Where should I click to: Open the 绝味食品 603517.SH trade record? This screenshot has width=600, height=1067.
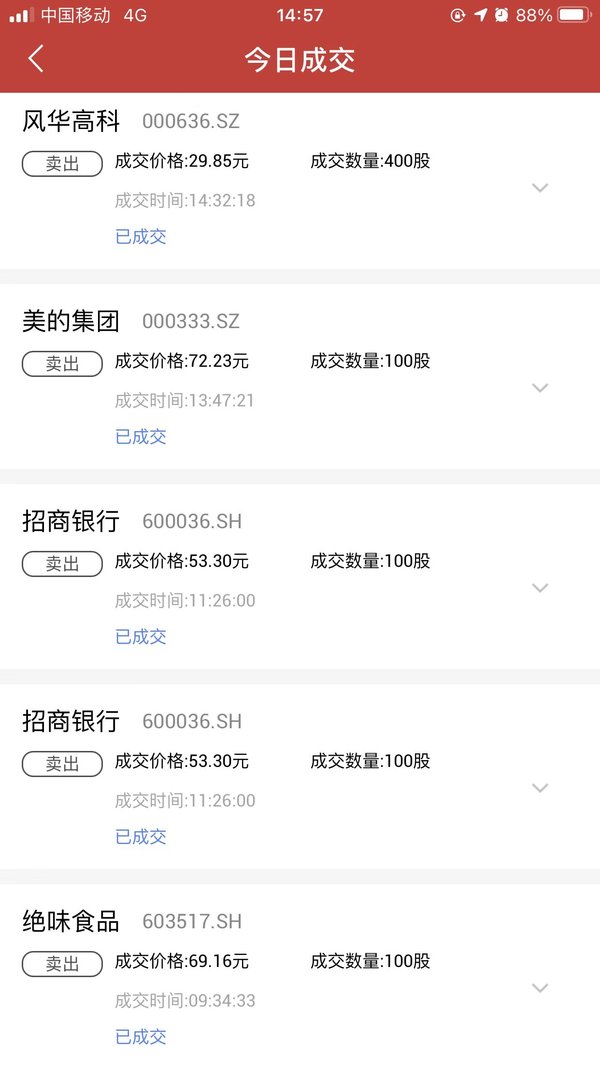[300, 976]
